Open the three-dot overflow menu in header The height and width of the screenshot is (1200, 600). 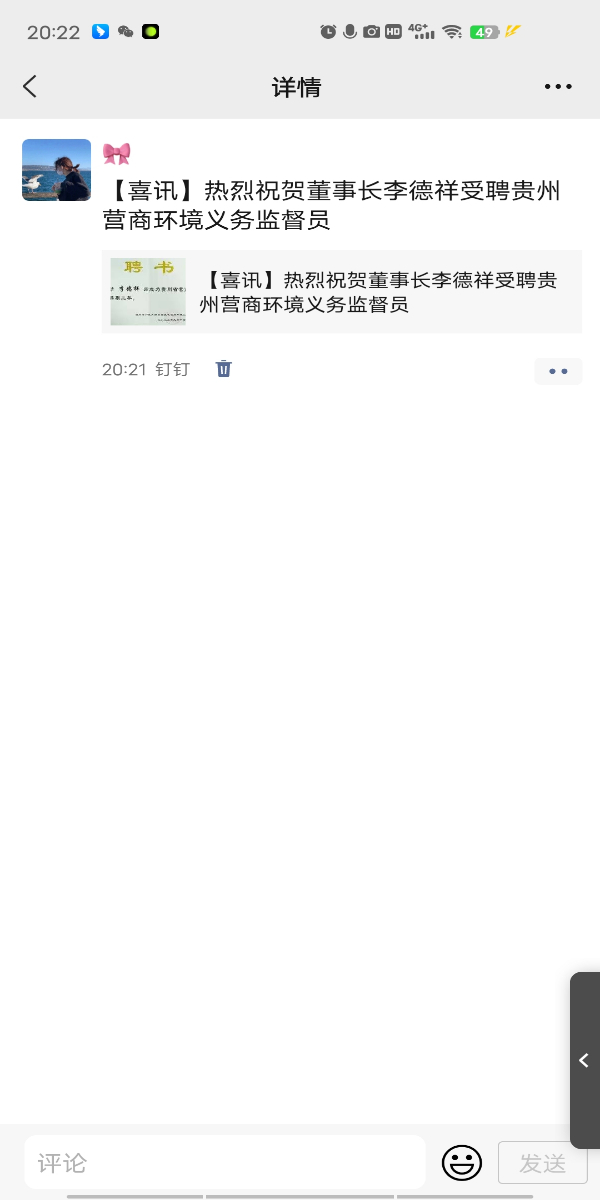click(558, 87)
